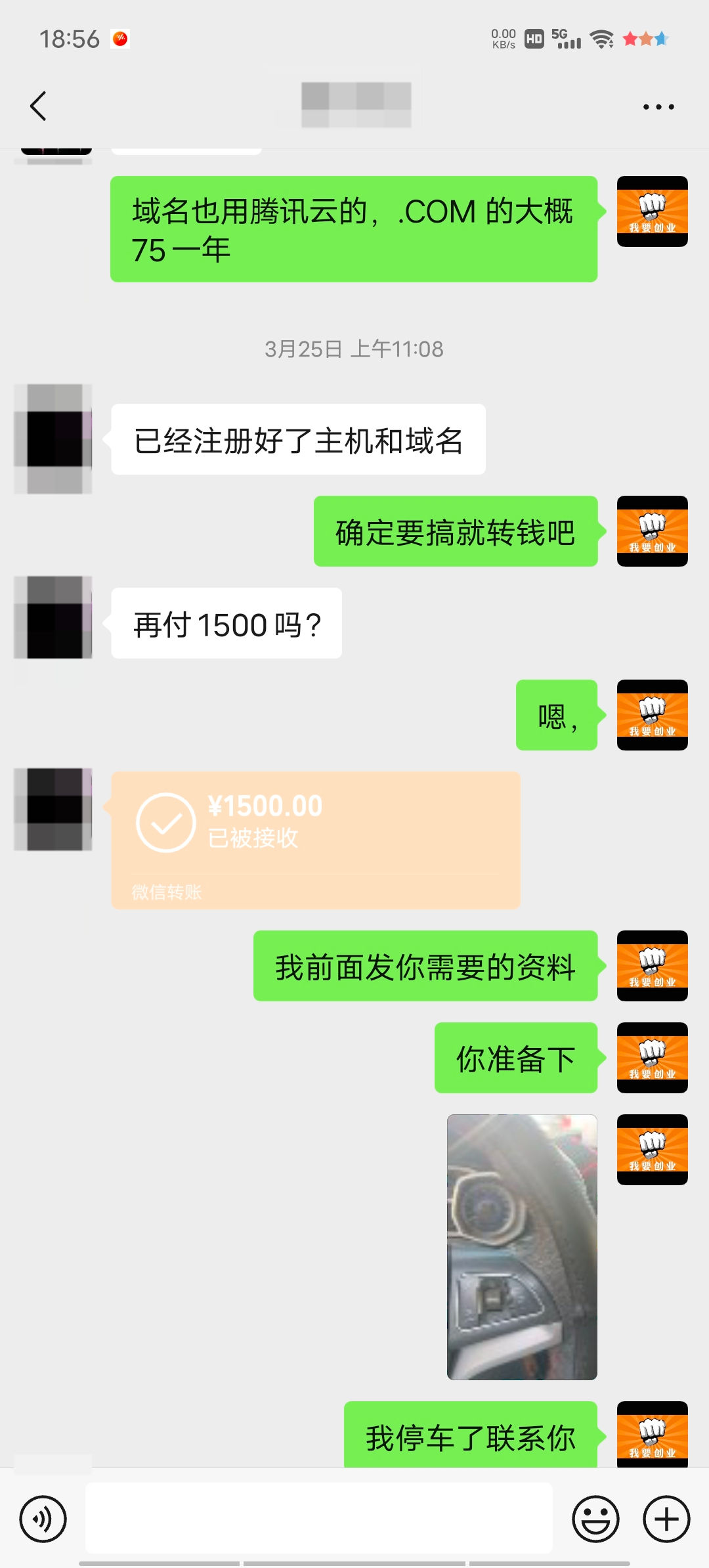Switch to voice message input
Image resolution: width=709 pixels, height=1568 pixels.
pos(43,1519)
